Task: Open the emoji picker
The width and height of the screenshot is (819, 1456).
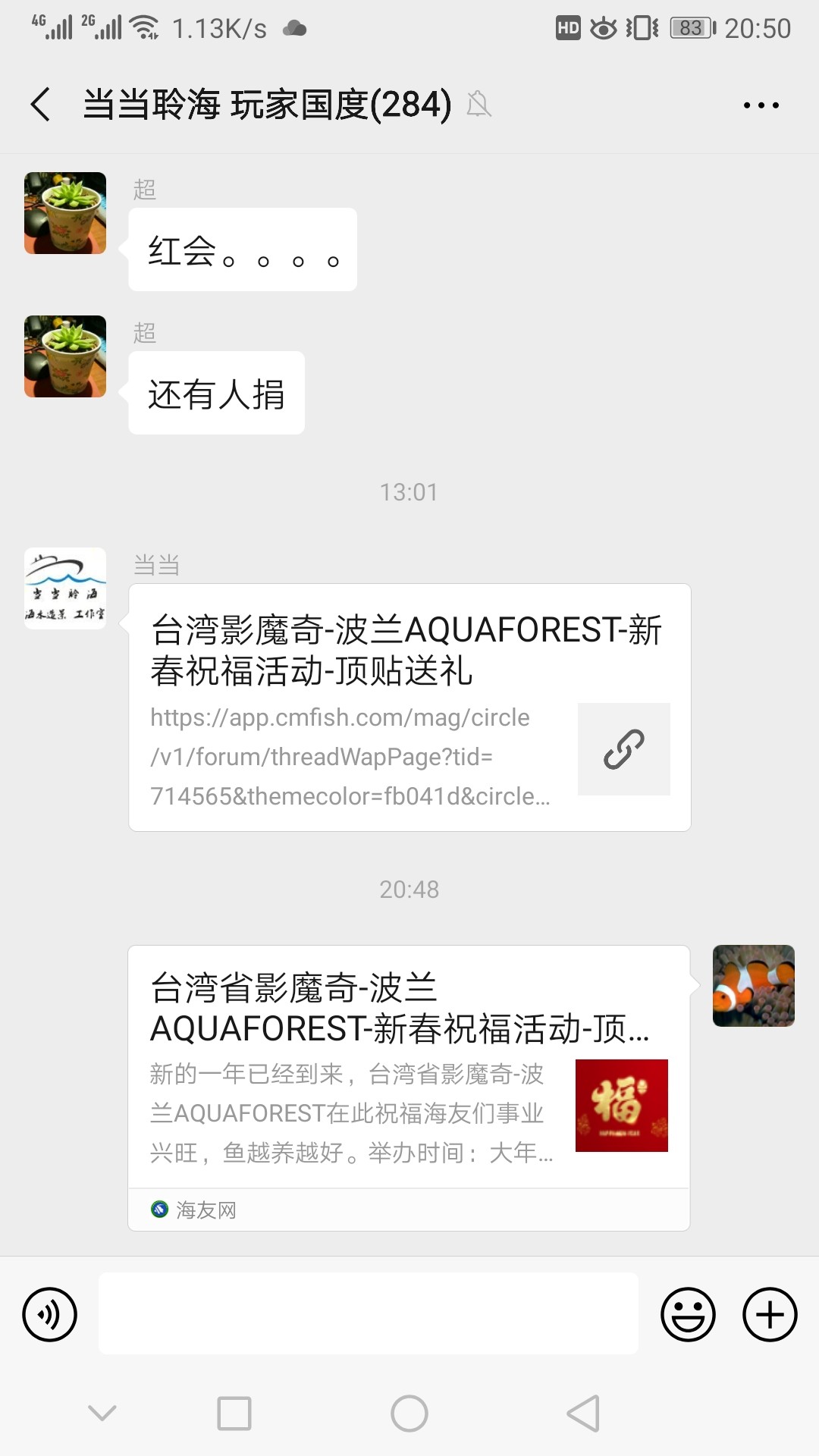Action: (688, 1314)
